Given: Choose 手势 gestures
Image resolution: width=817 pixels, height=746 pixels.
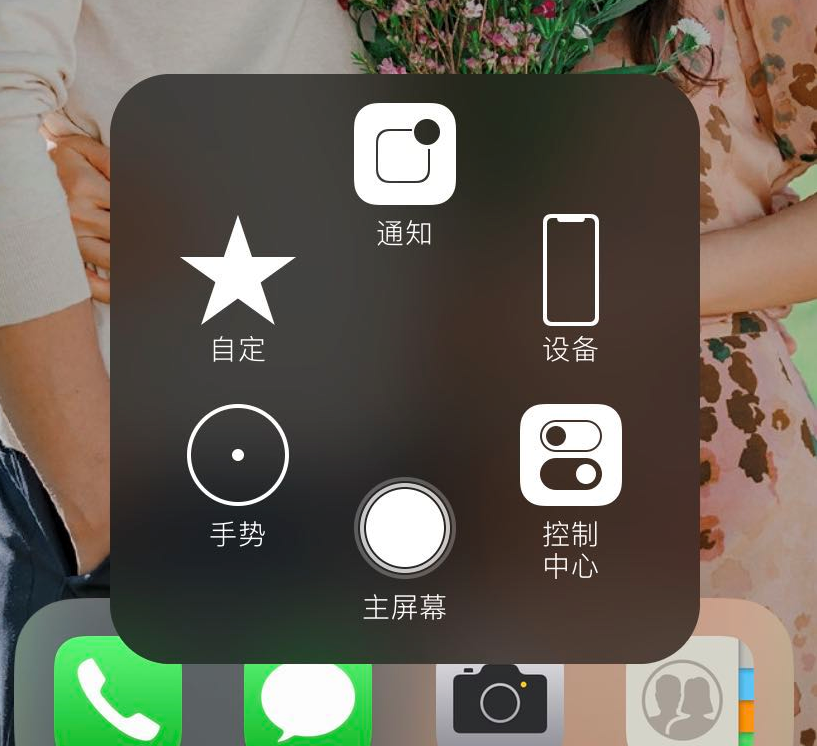Looking at the screenshot, I should (238, 455).
